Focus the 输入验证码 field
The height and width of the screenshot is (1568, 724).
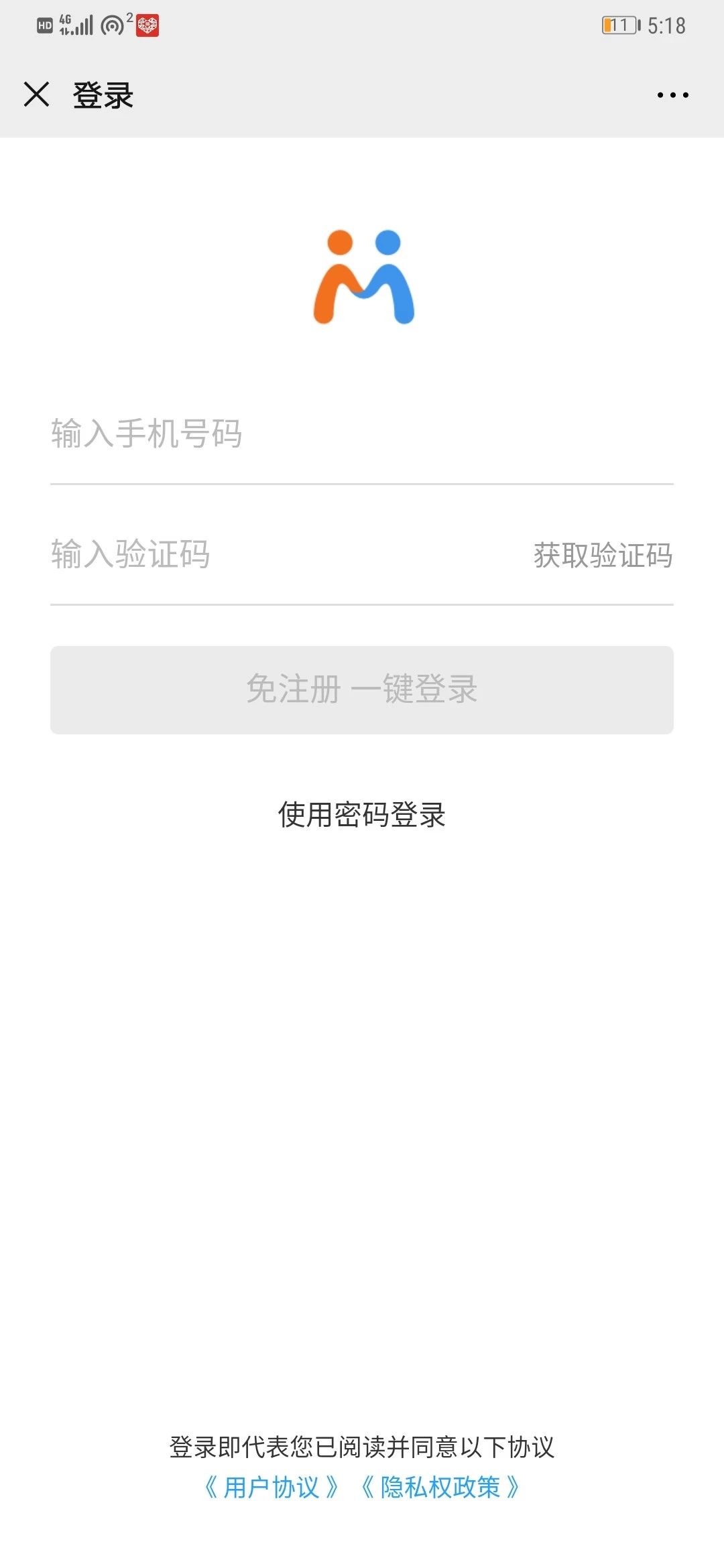(268, 555)
